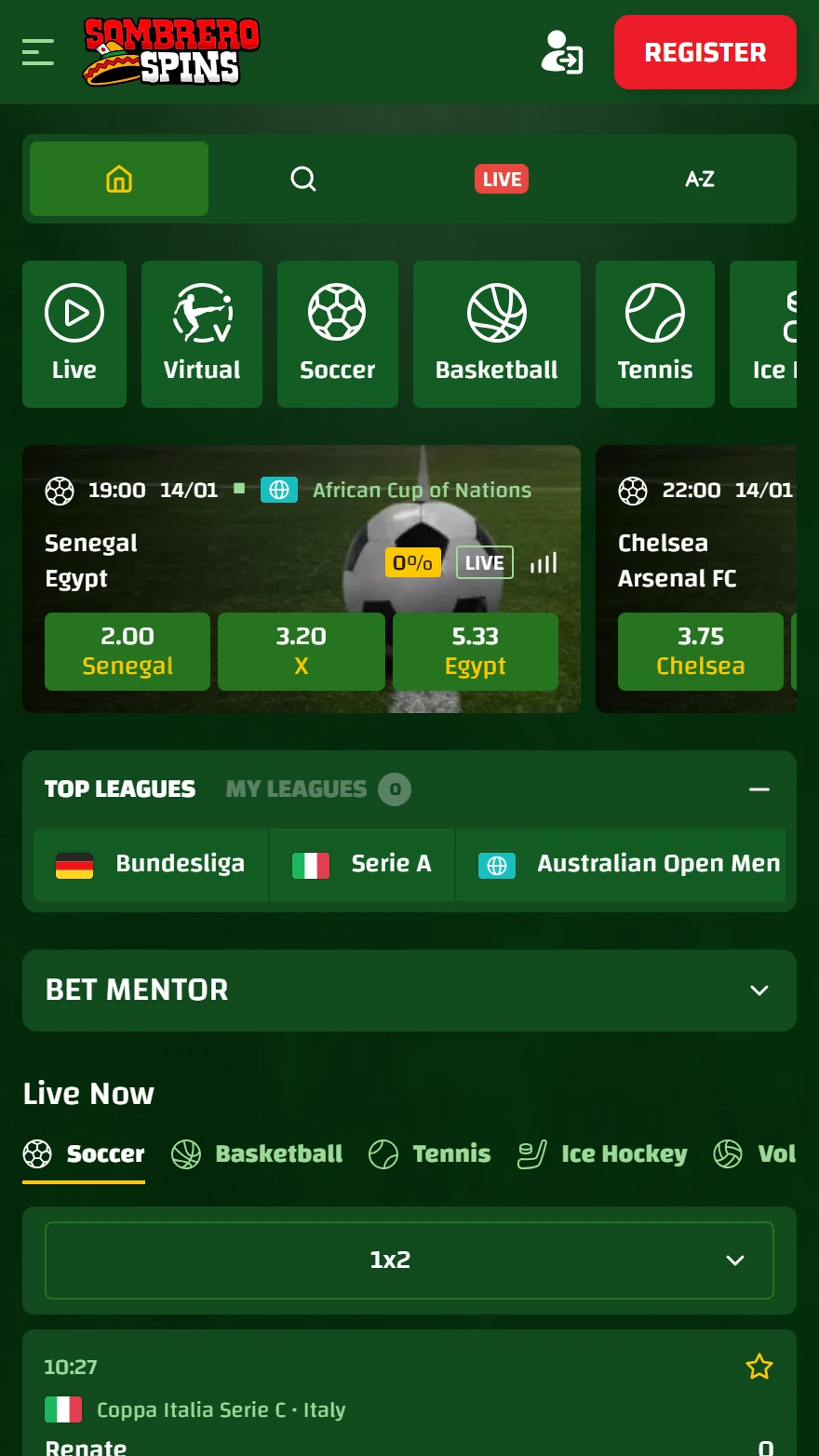Image resolution: width=819 pixels, height=1456 pixels.
Task: Bet on Senegal at 2.00
Action: point(128,651)
